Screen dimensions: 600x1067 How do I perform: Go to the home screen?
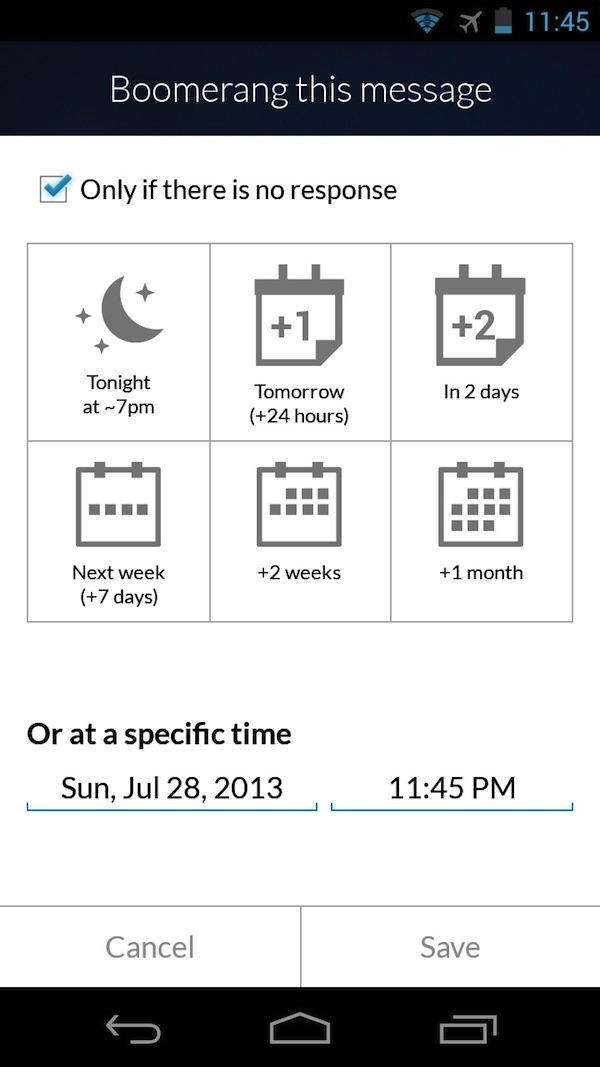tap(299, 1027)
